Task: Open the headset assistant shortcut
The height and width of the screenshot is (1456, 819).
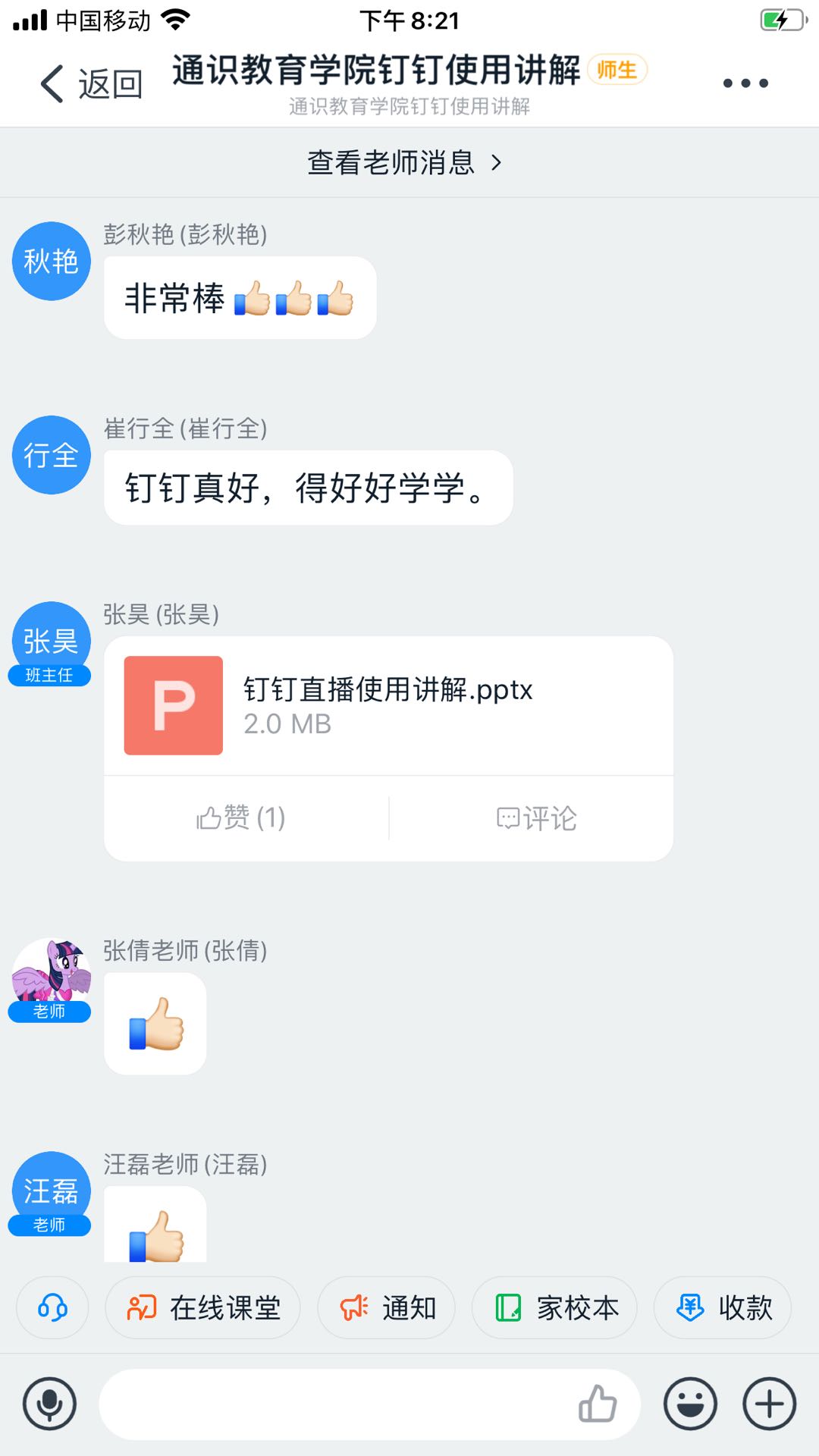Action: [x=52, y=1307]
